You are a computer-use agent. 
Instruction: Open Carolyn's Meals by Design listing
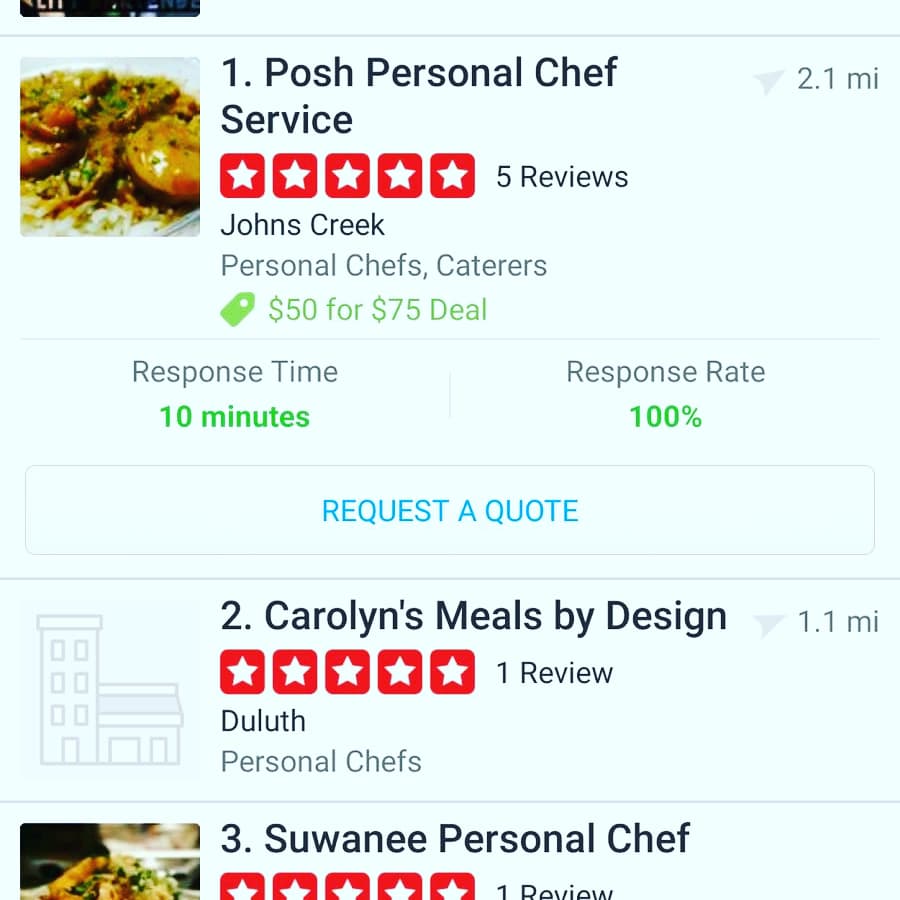(x=473, y=618)
